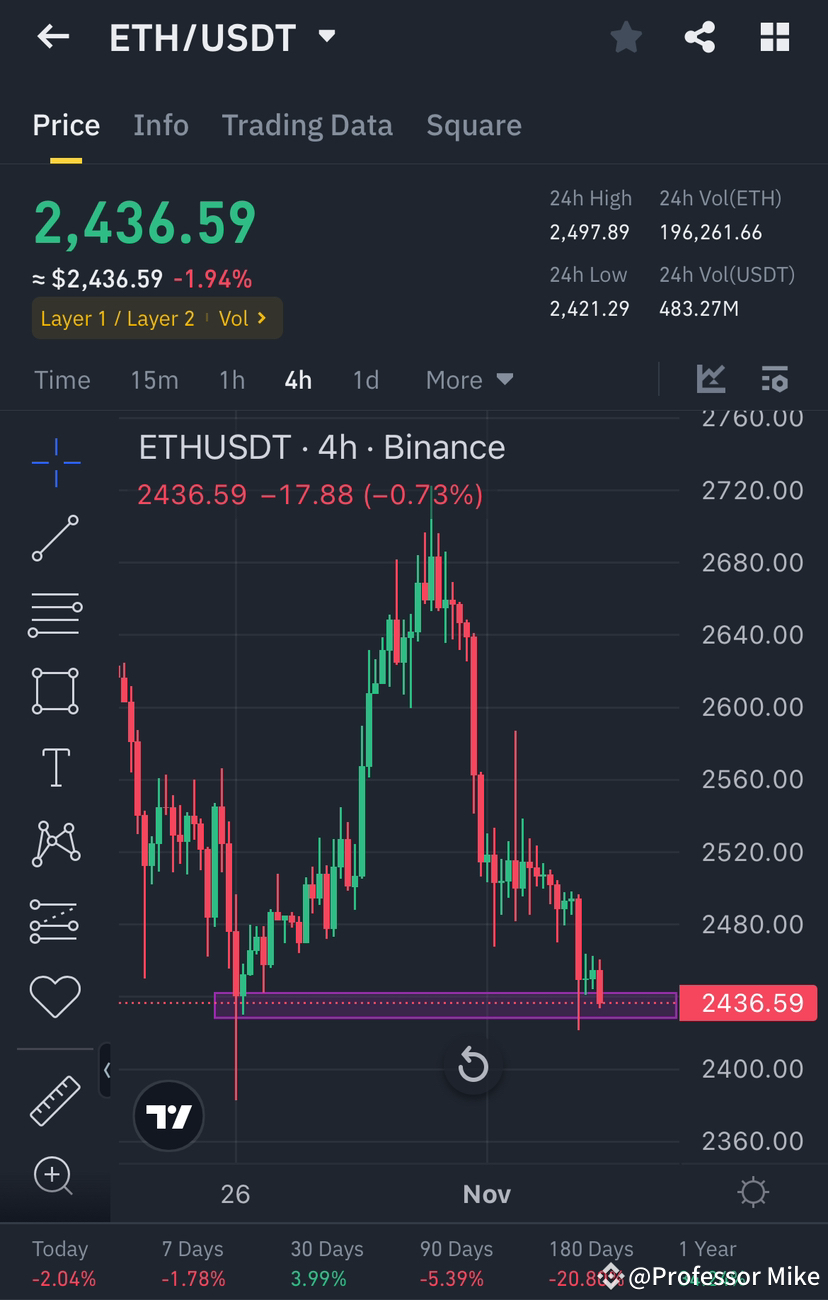Select the ruler measurement tool
The height and width of the screenshot is (1300, 828).
coord(55,1101)
